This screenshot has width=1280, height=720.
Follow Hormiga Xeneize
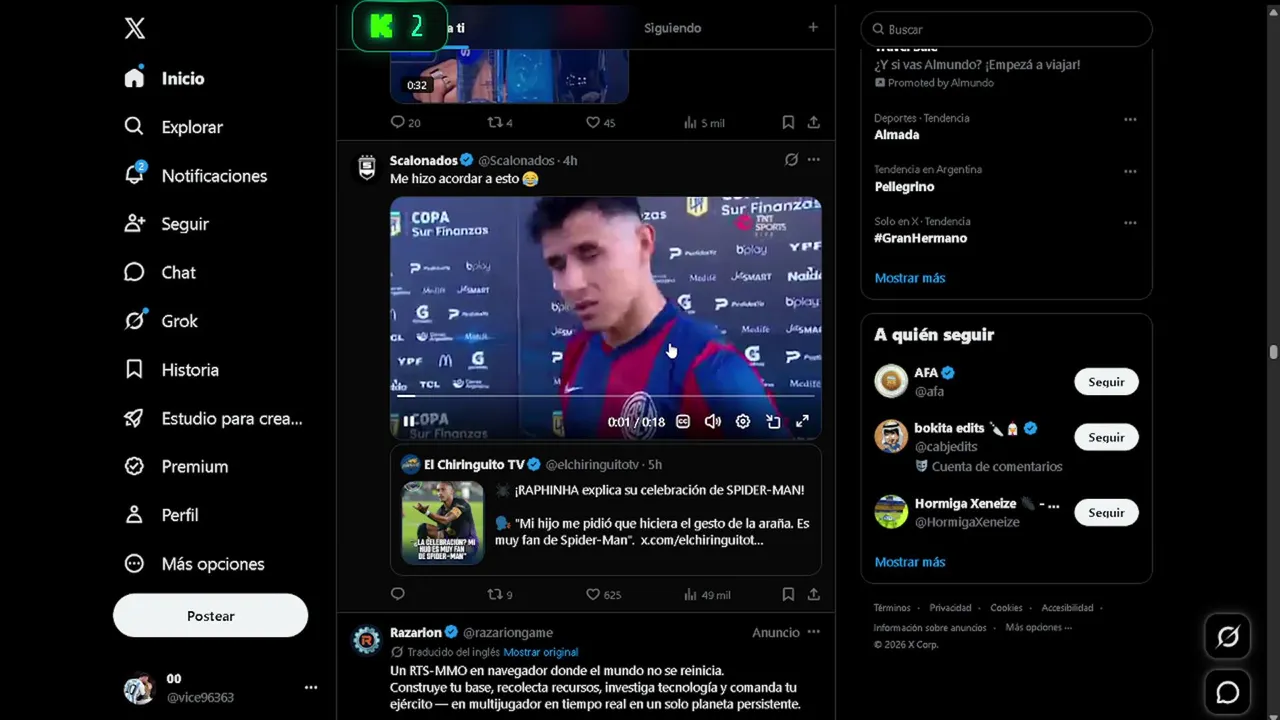pos(1106,513)
